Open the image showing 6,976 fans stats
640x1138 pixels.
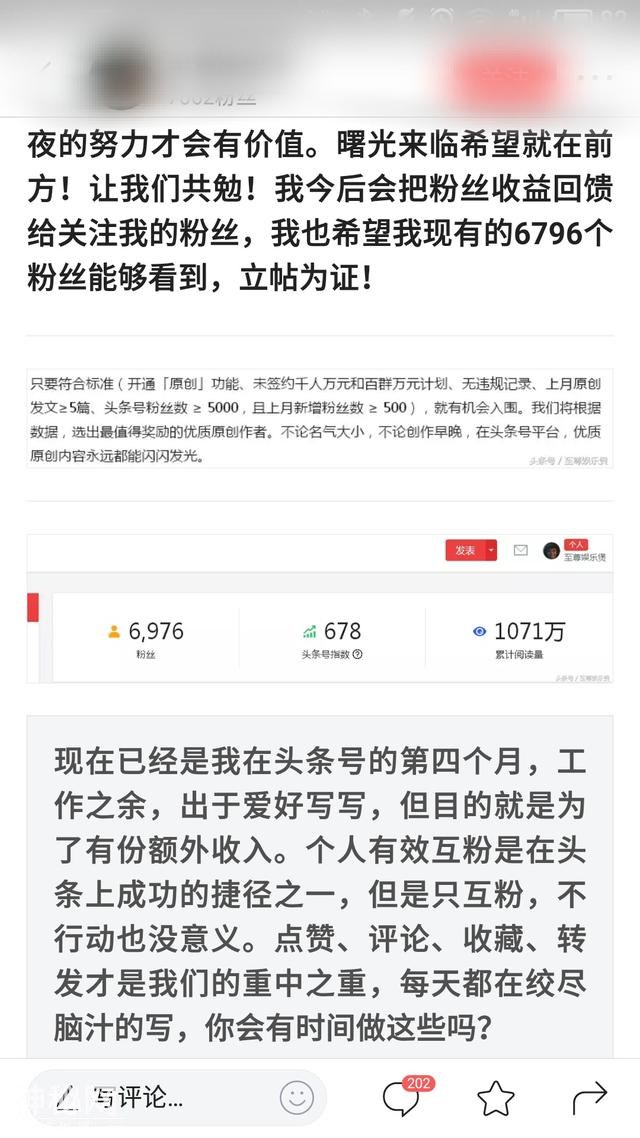coord(320,609)
